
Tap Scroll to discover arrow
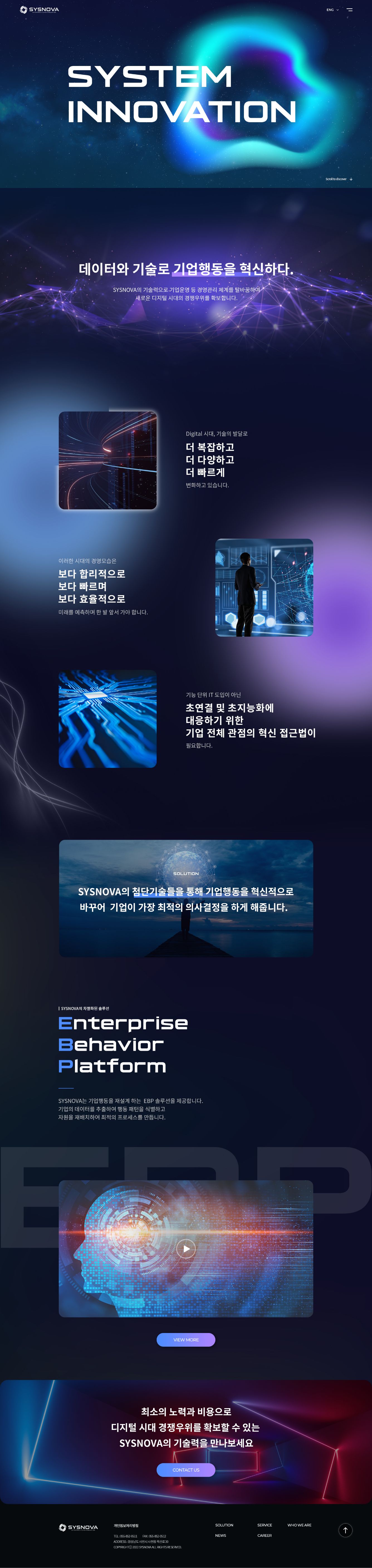click(351, 179)
